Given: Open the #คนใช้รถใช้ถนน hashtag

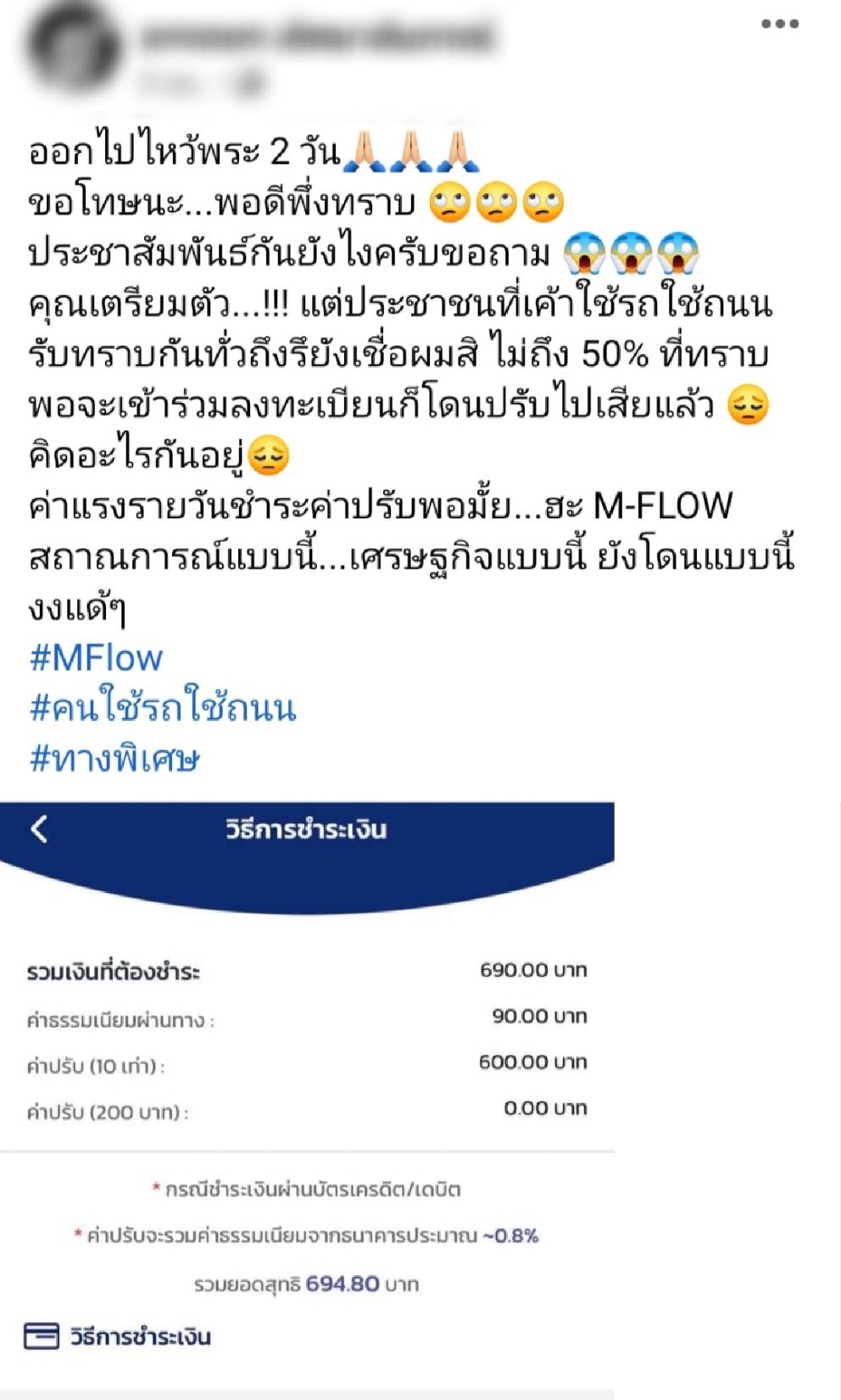Looking at the screenshot, I should [163, 708].
